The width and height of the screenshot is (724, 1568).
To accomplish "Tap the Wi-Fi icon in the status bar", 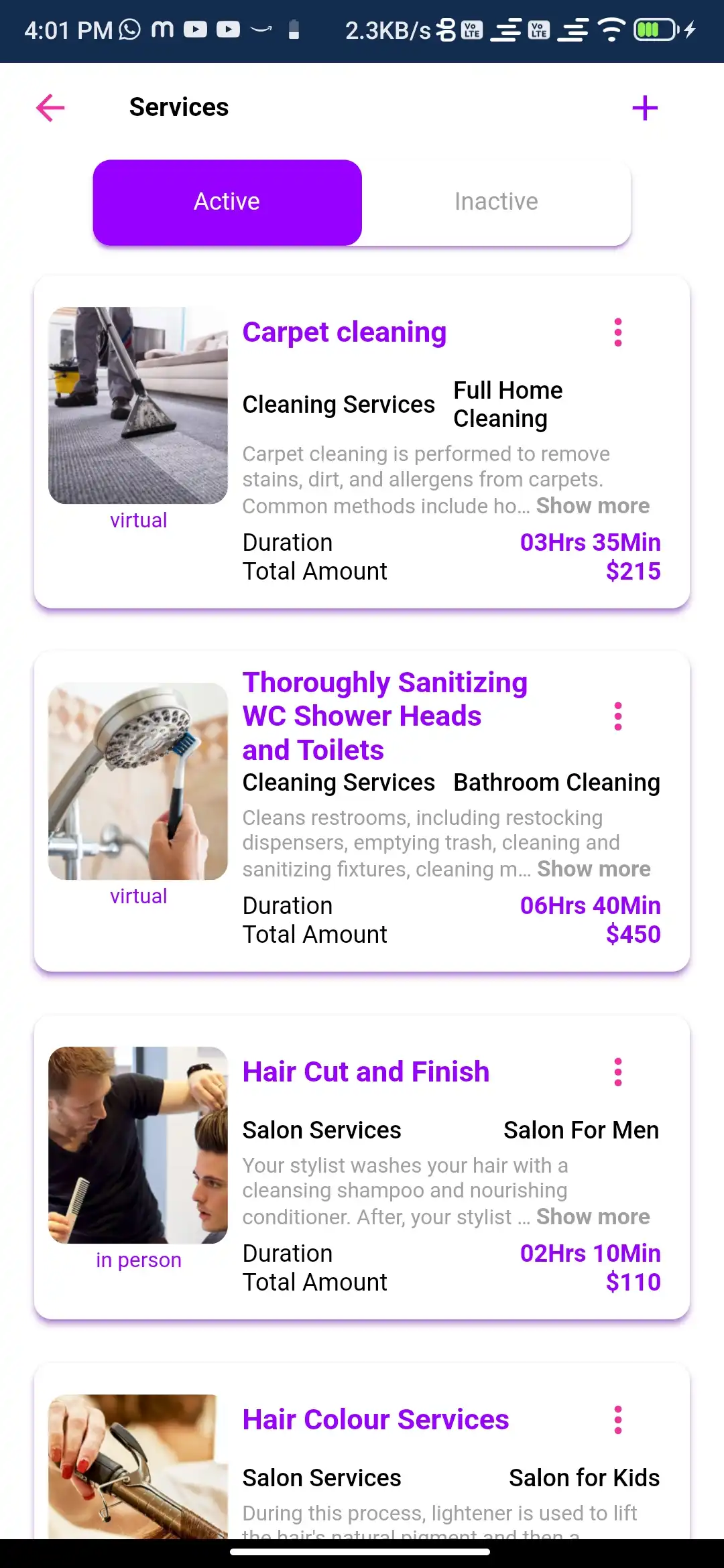I will [611, 30].
